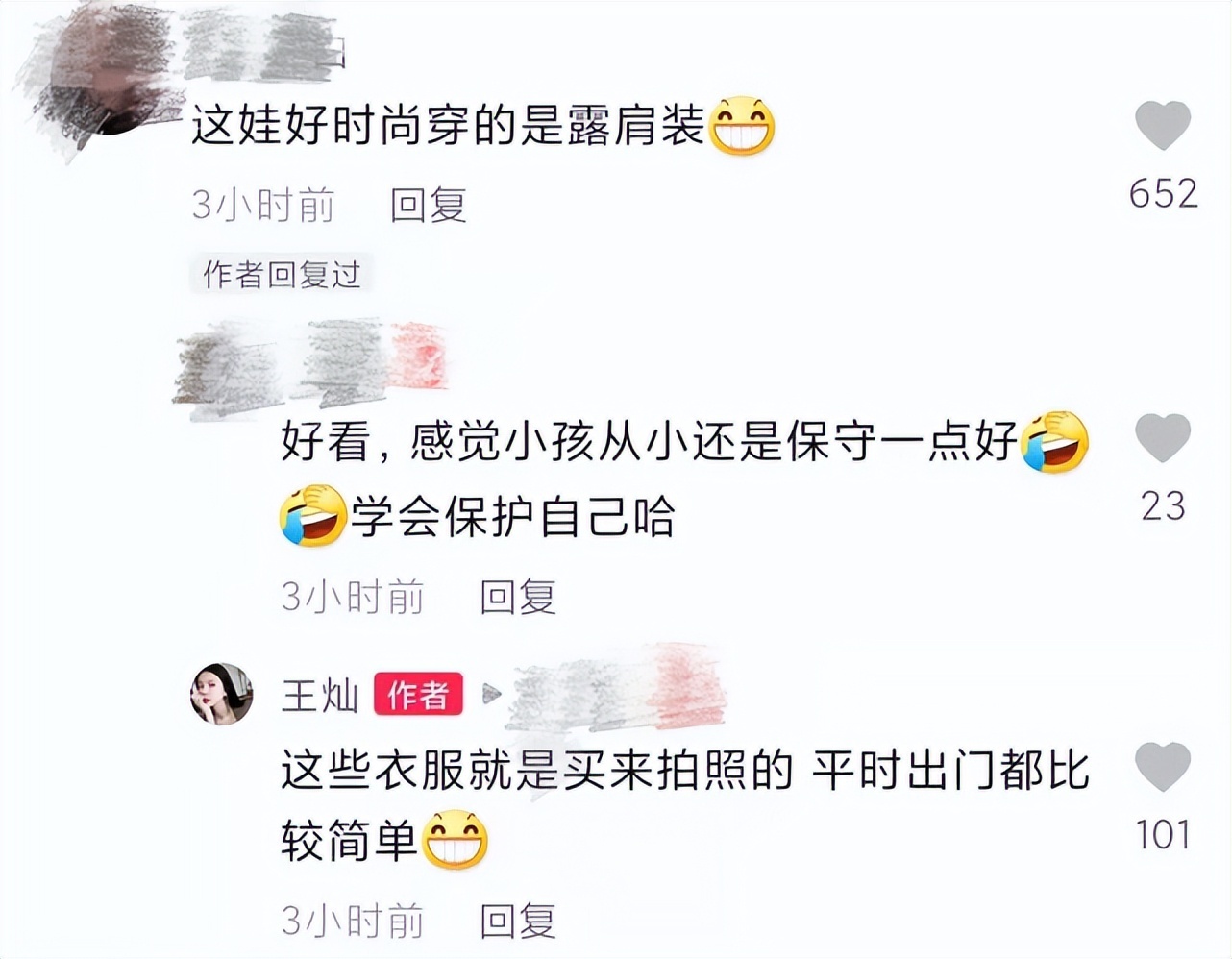The image size is (1232, 959).
Task: Reply to 王灿's comment
Action: tap(518, 921)
